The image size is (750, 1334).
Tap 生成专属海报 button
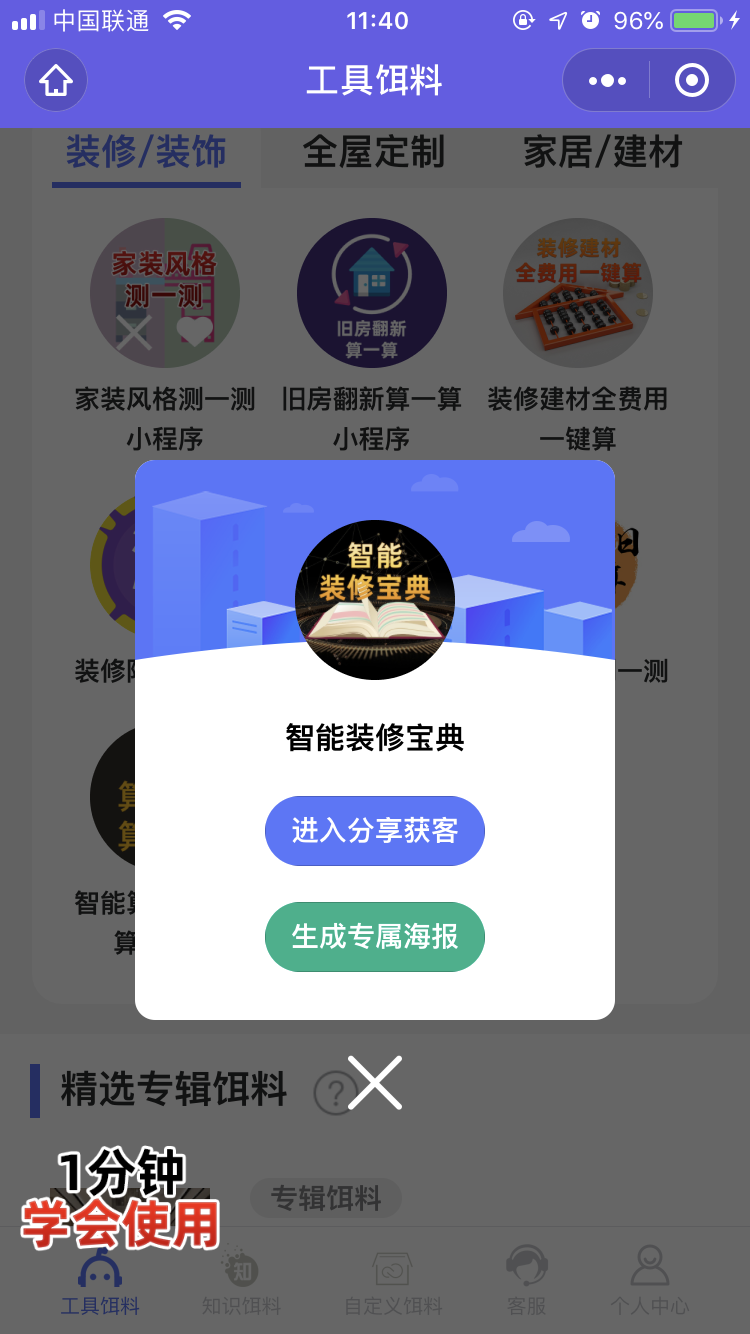tap(375, 936)
